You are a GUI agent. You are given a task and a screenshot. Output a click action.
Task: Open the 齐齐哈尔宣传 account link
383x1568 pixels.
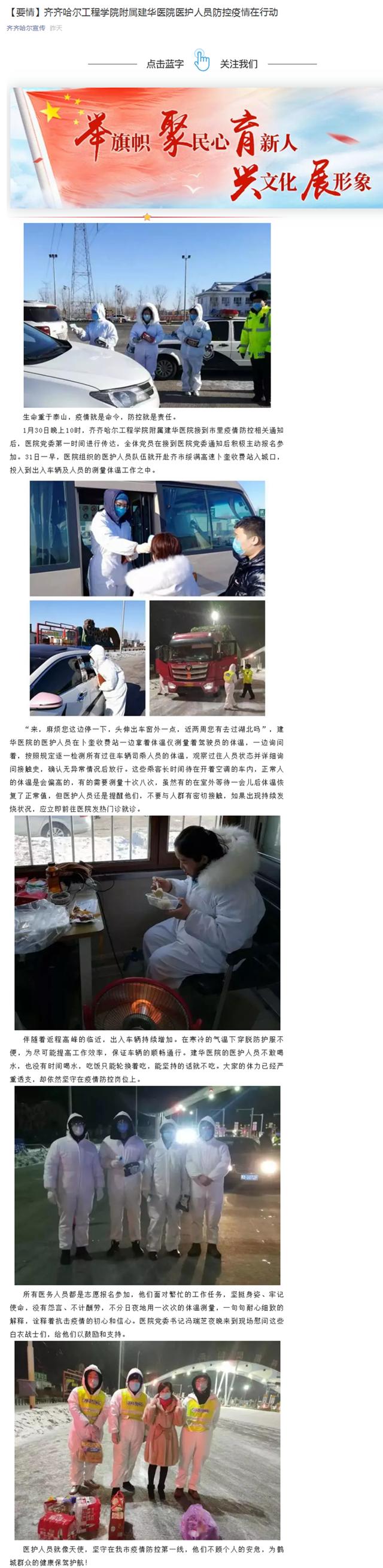click(26, 28)
